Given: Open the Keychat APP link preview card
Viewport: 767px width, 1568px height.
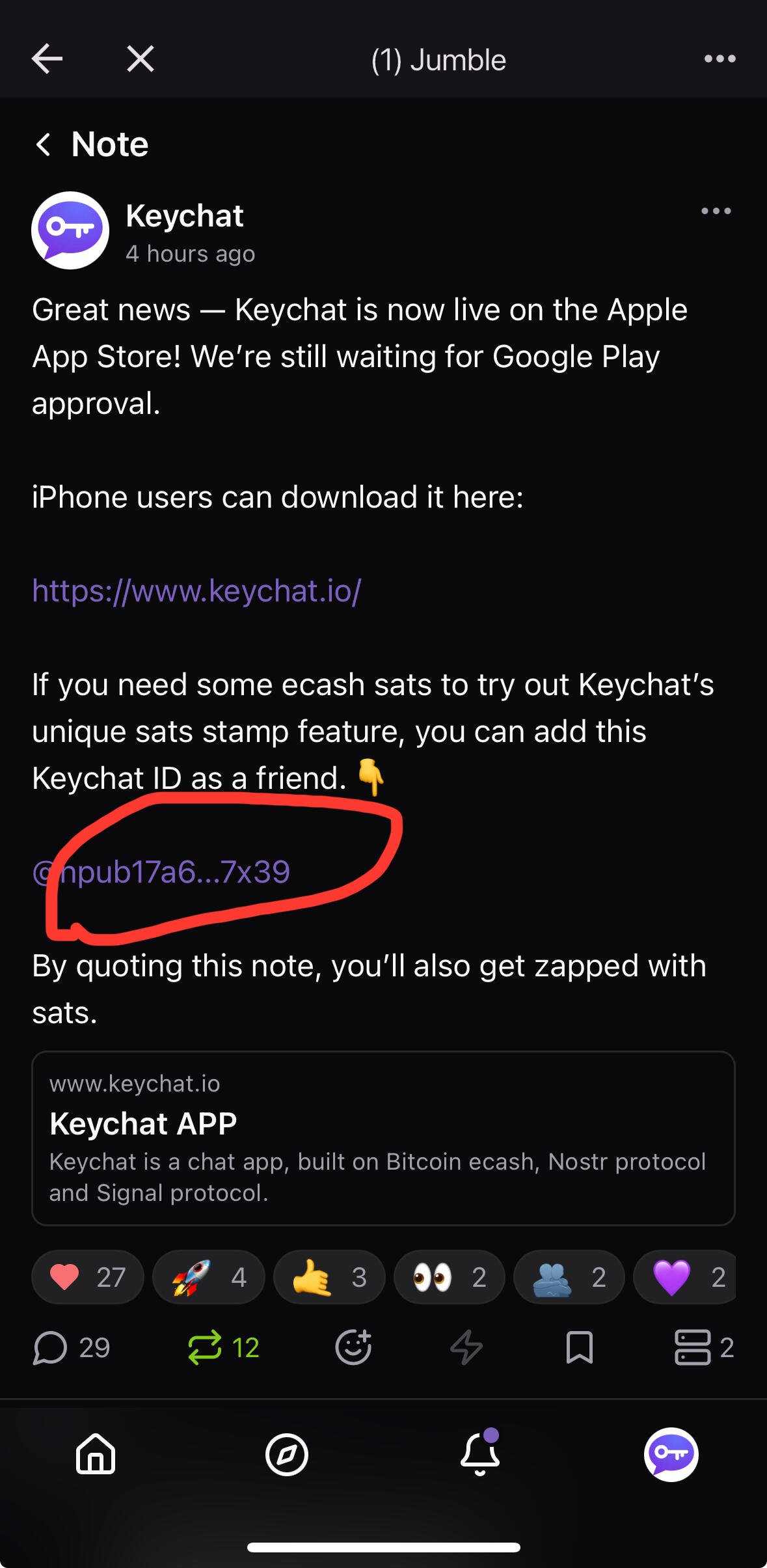Looking at the screenshot, I should [x=383, y=1138].
